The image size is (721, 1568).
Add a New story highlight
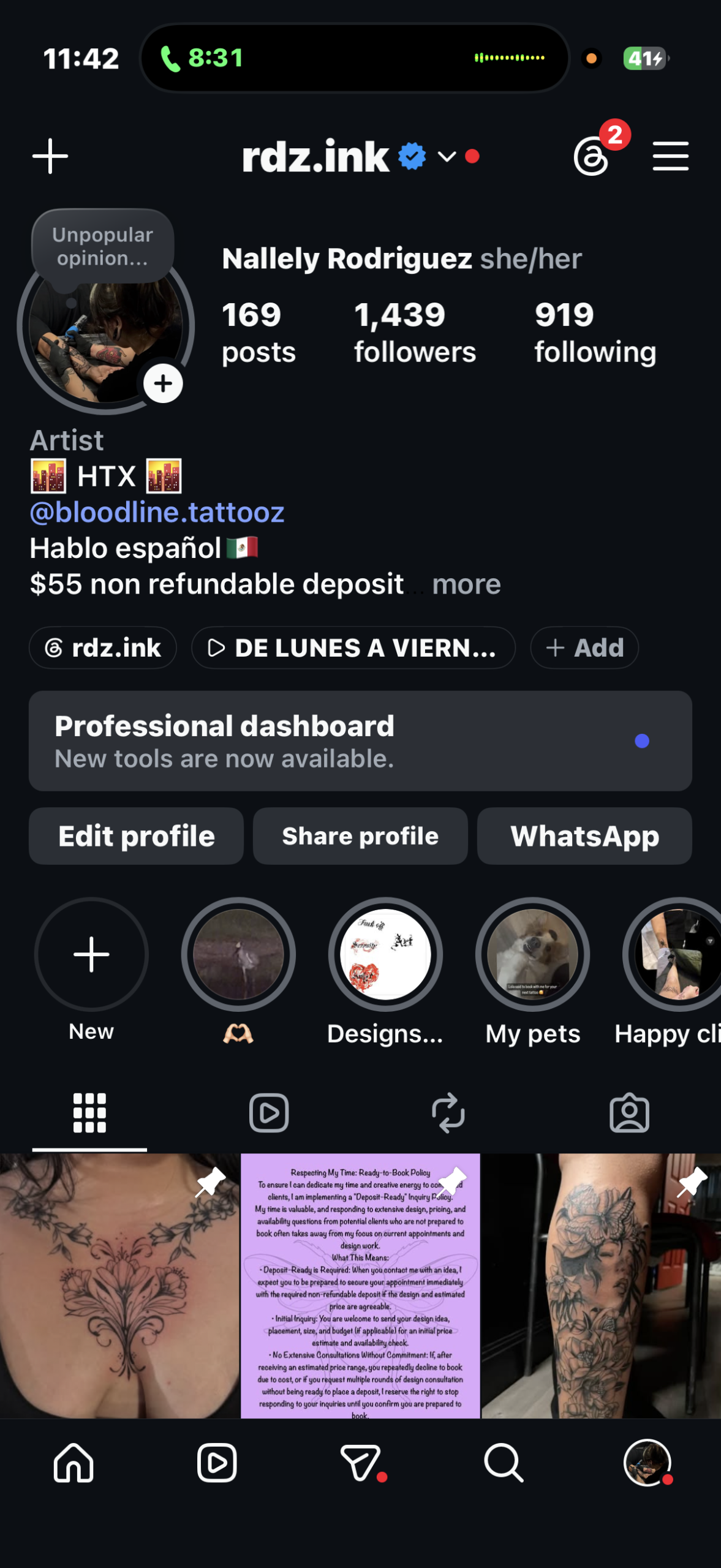click(x=91, y=954)
